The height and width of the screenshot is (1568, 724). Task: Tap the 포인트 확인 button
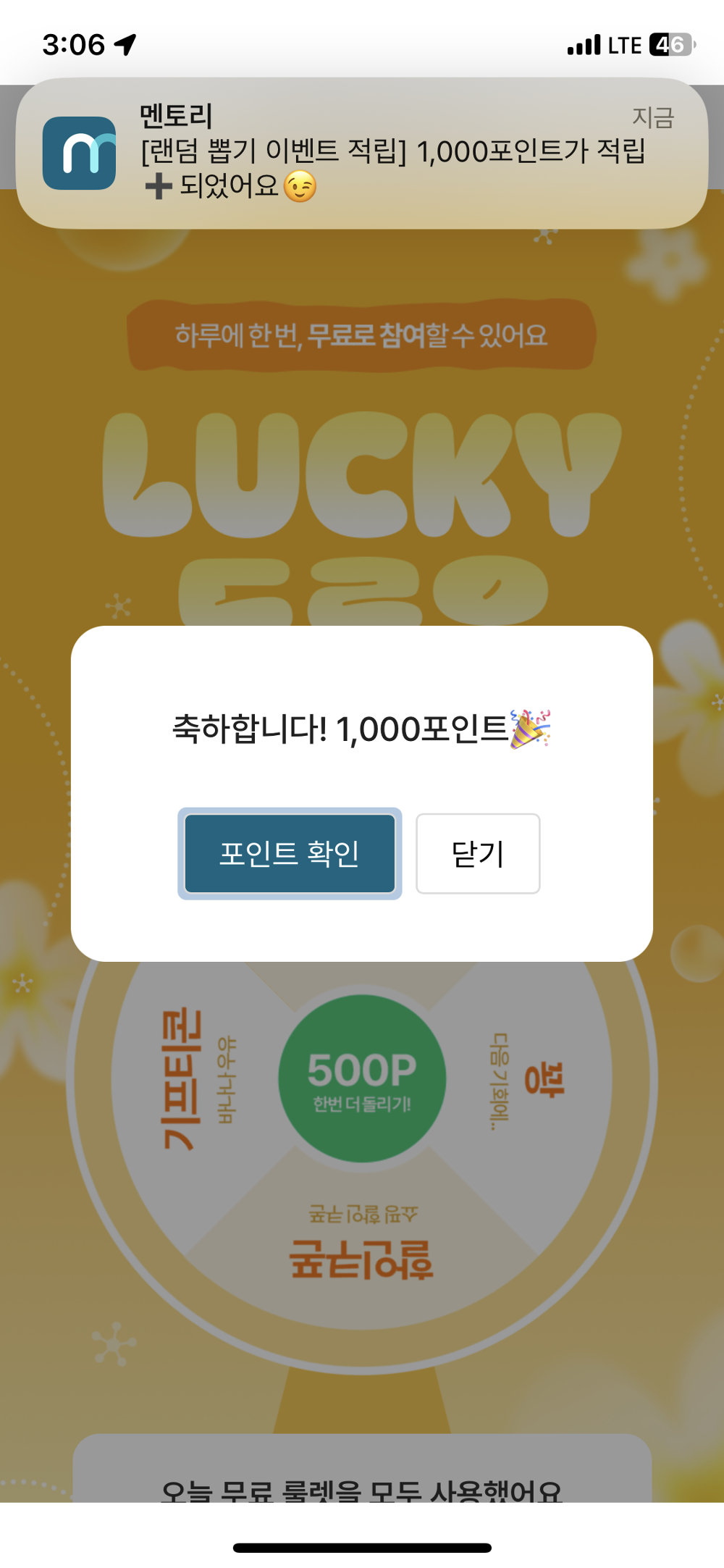[290, 854]
